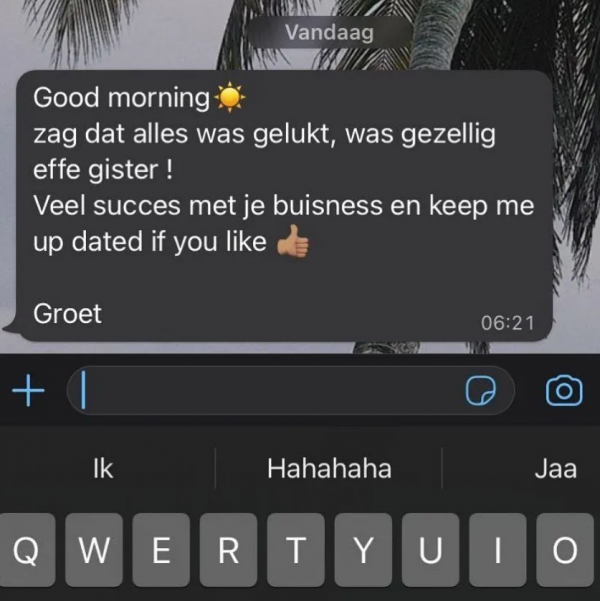Open the attachment plus menu
Screen dimensions: 600x601
tap(27, 391)
